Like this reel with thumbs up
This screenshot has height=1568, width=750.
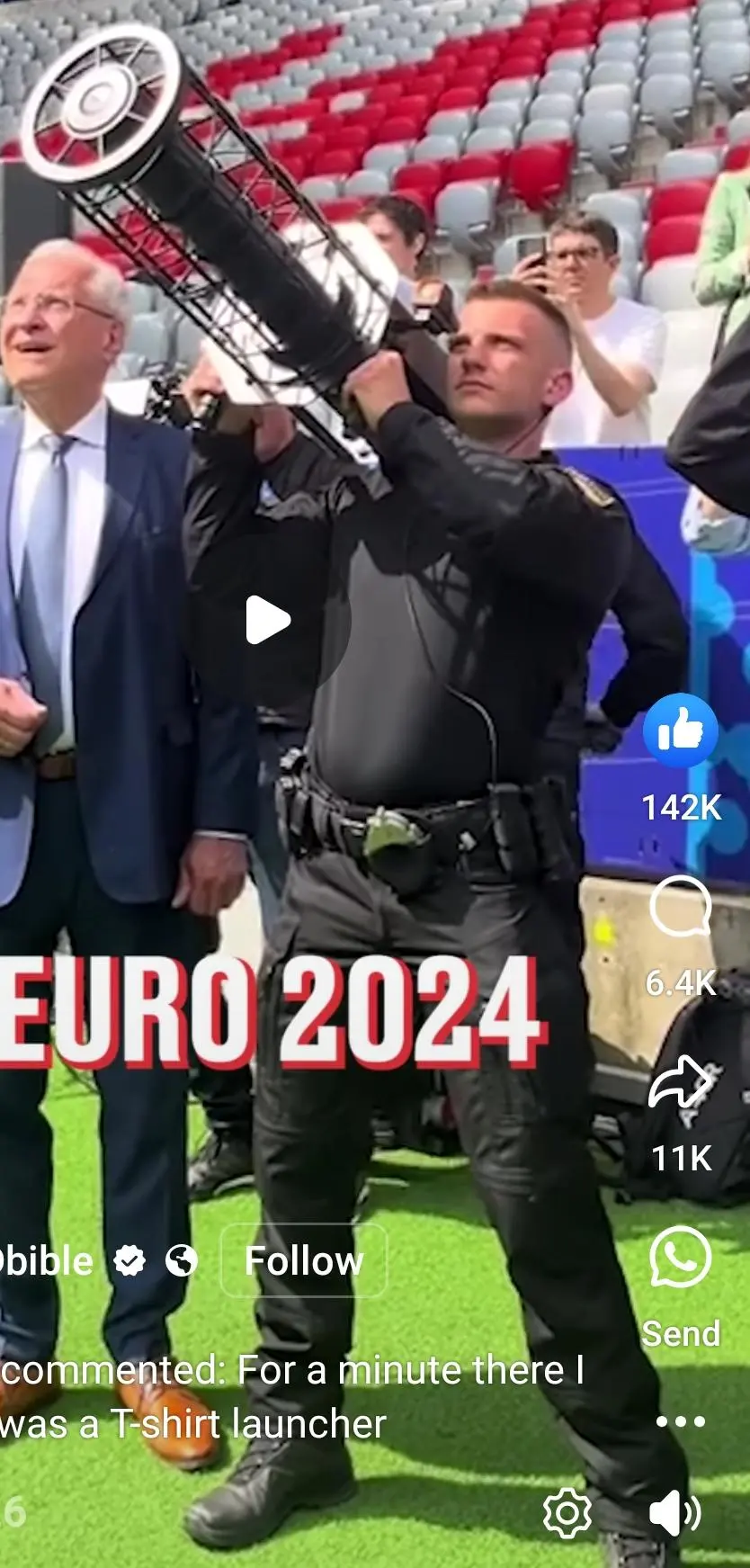(x=680, y=731)
